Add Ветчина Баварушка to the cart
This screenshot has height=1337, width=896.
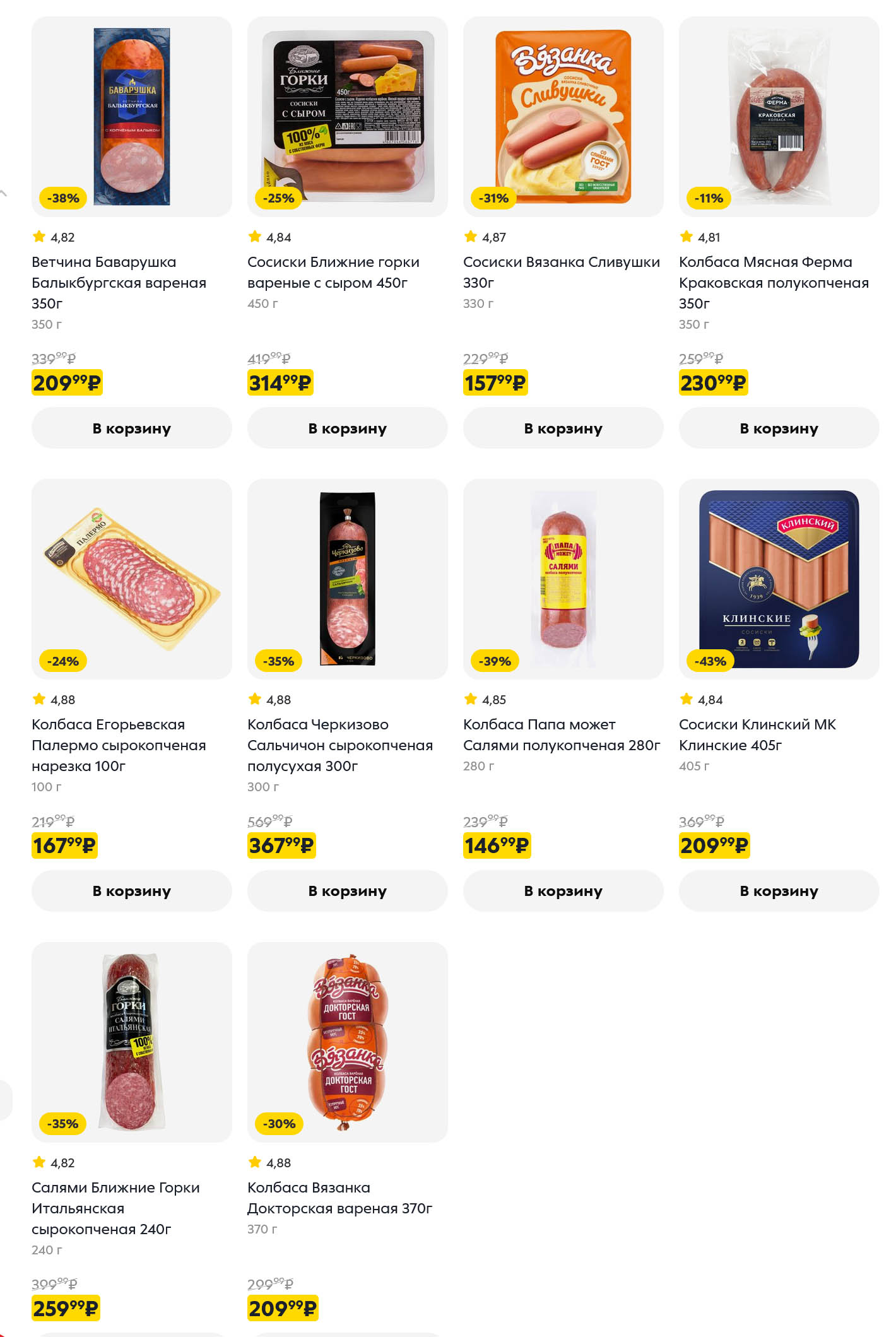pos(131,428)
